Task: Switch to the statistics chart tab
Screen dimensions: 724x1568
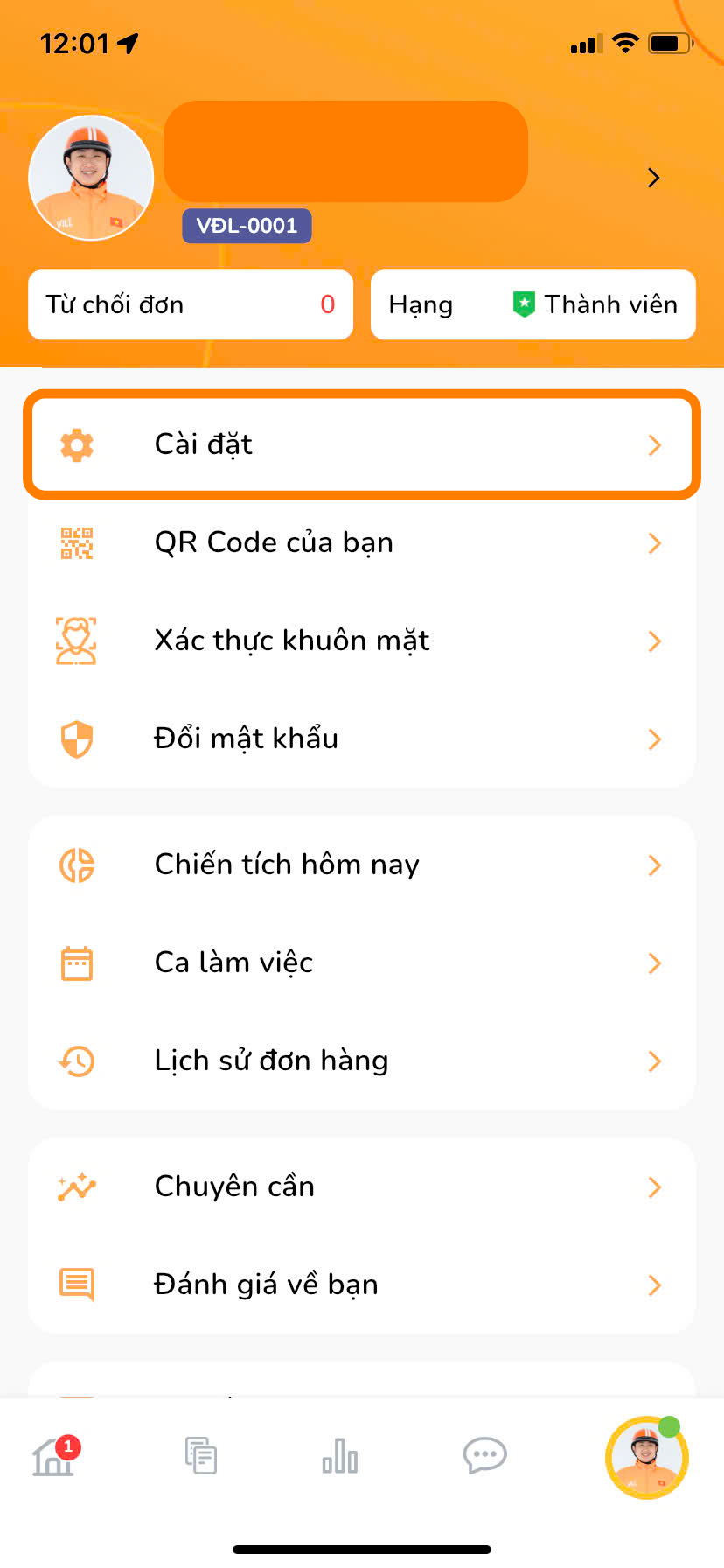Action: pyautogui.click(x=340, y=1457)
